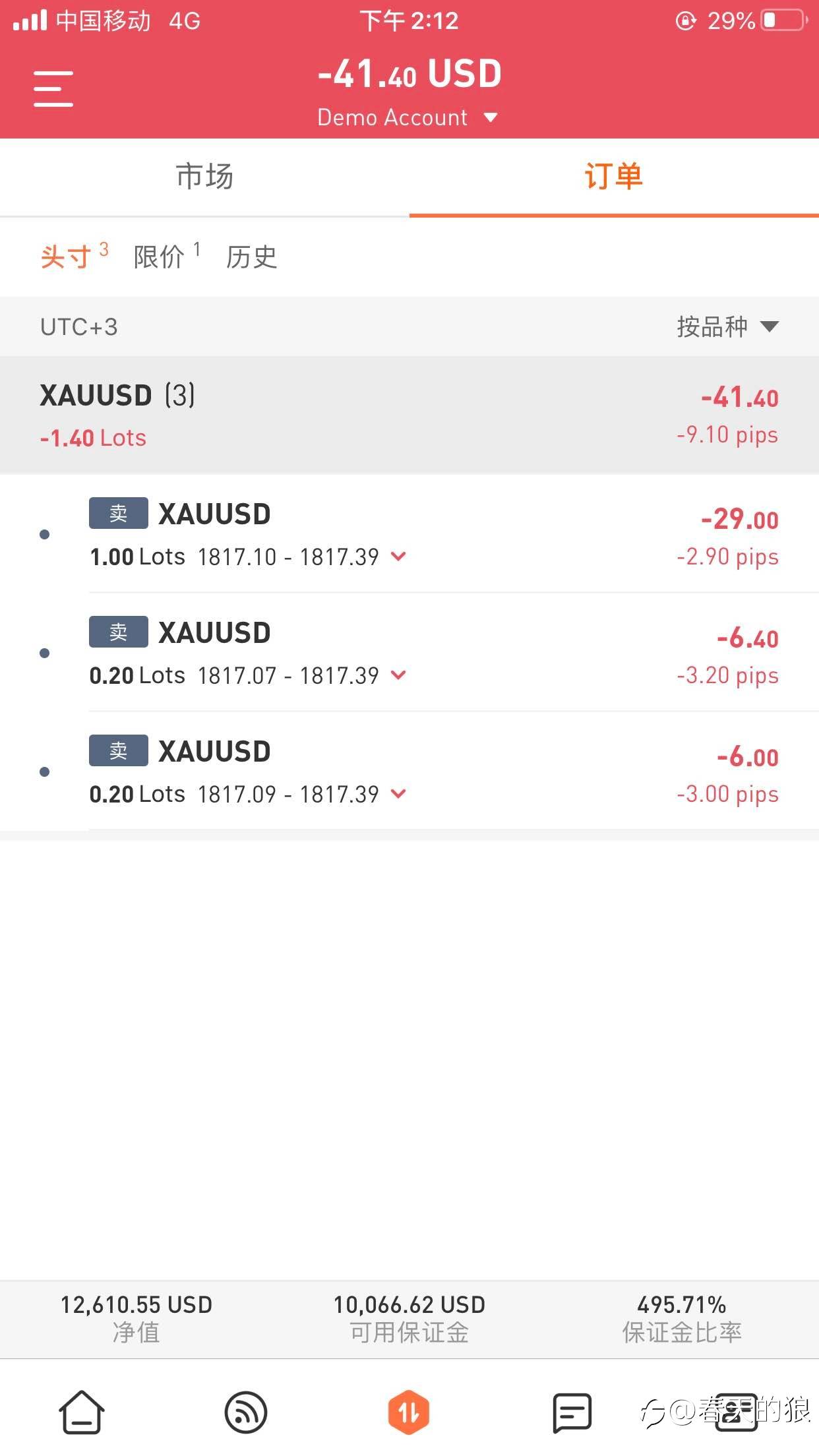Open the messages chat tab

pos(572,1412)
